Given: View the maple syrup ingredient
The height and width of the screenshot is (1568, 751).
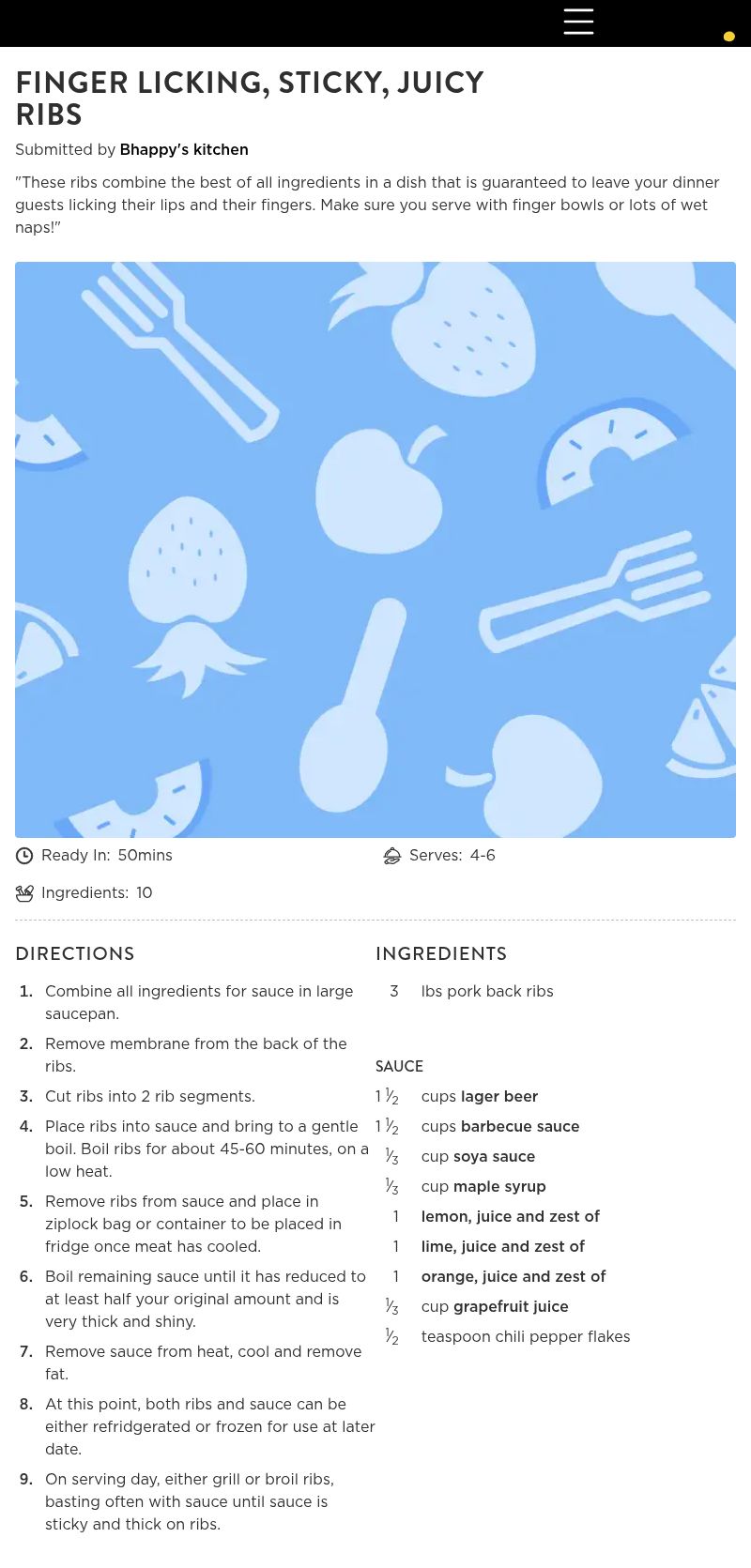Looking at the screenshot, I should pyautogui.click(x=498, y=1186).
